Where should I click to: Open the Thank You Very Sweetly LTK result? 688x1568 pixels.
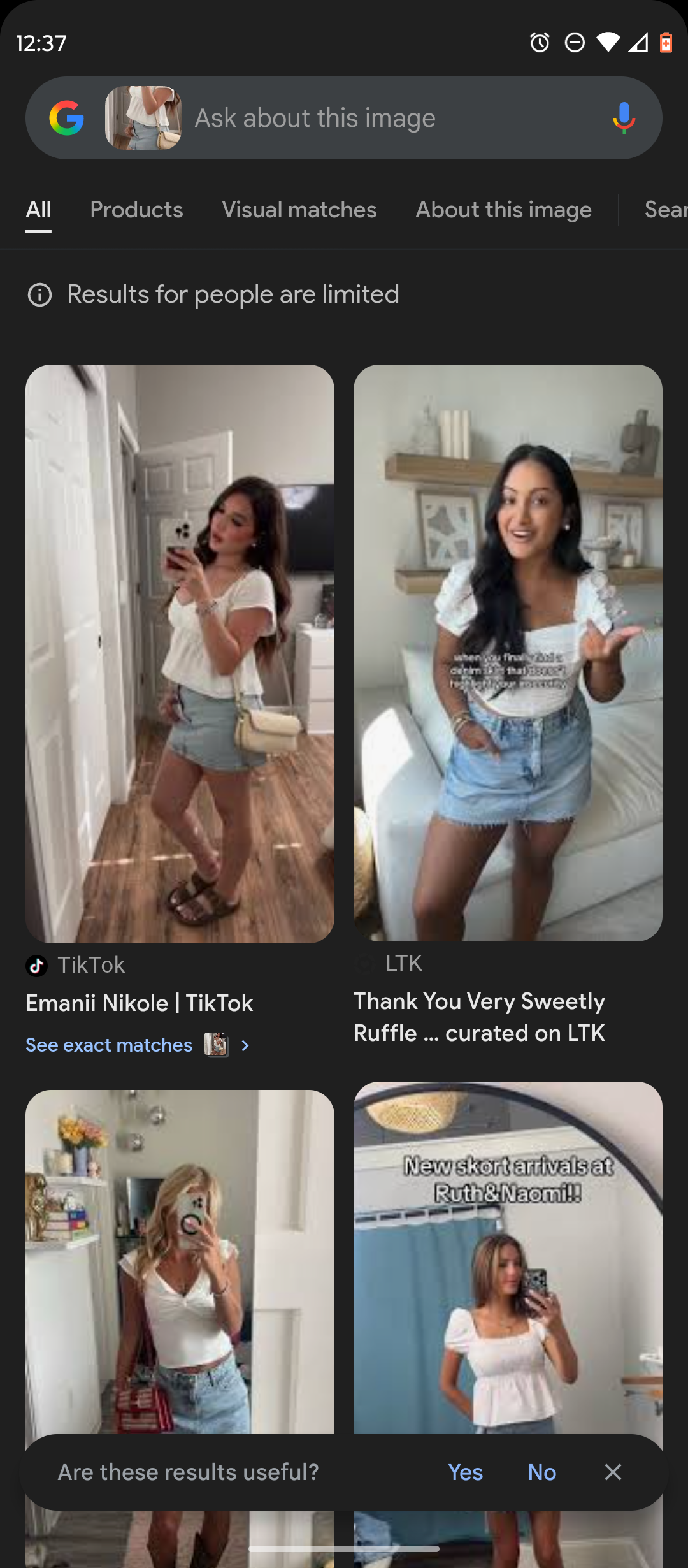[508, 653]
